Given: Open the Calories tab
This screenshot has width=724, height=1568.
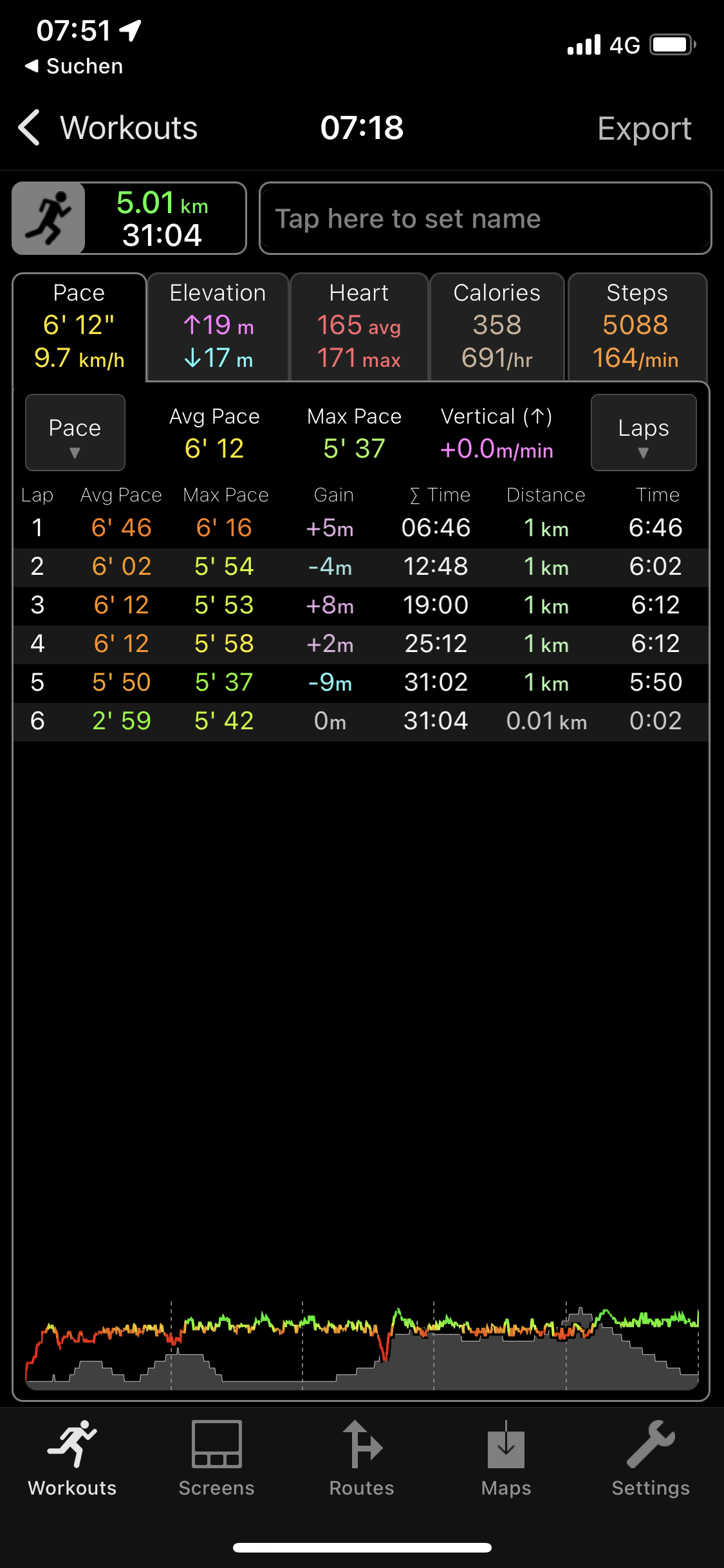Looking at the screenshot, I should click(x=496, y=327).
